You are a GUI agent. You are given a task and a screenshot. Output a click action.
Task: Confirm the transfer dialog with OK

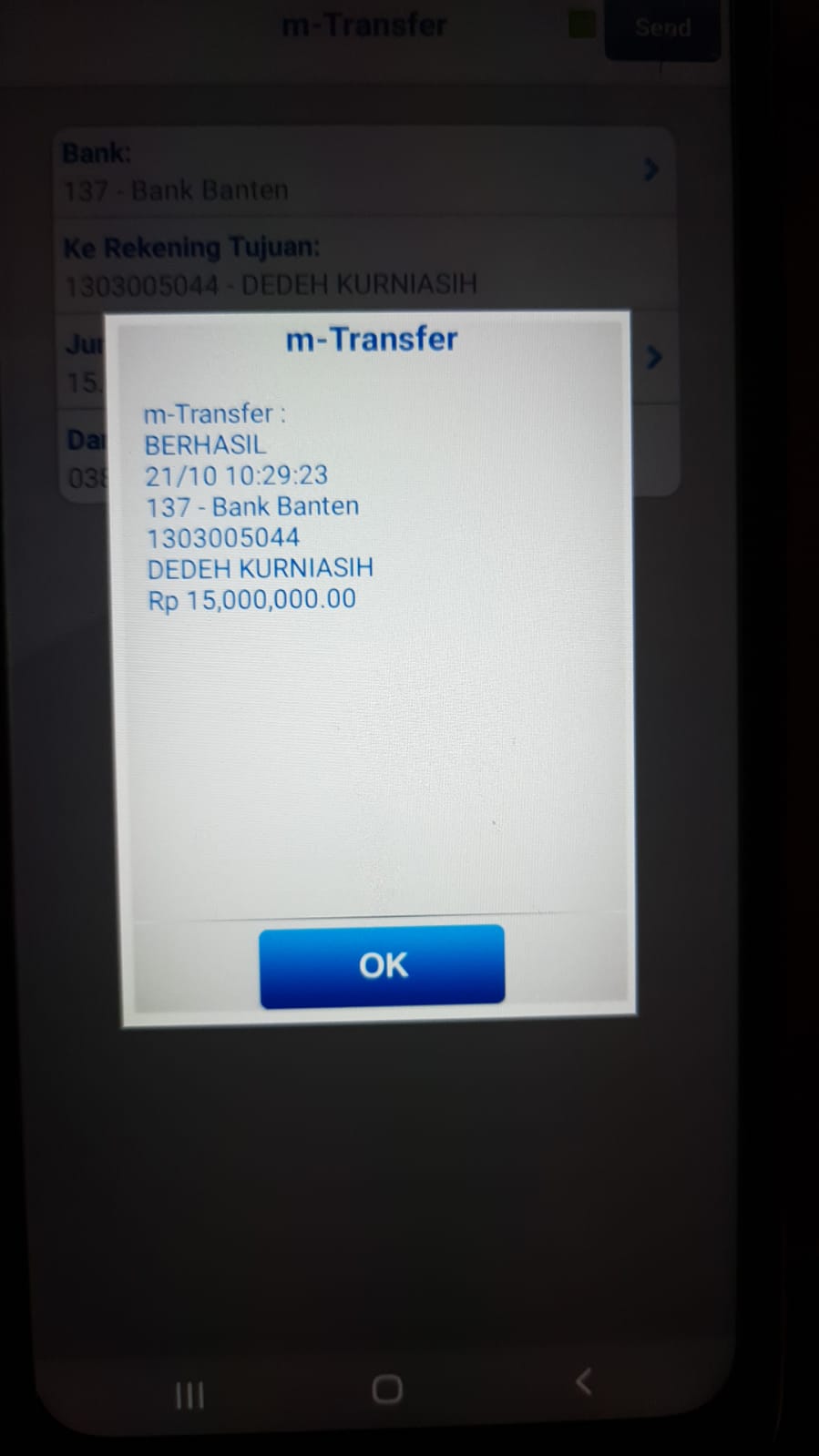pyautogui.click(x=382, y=966)
